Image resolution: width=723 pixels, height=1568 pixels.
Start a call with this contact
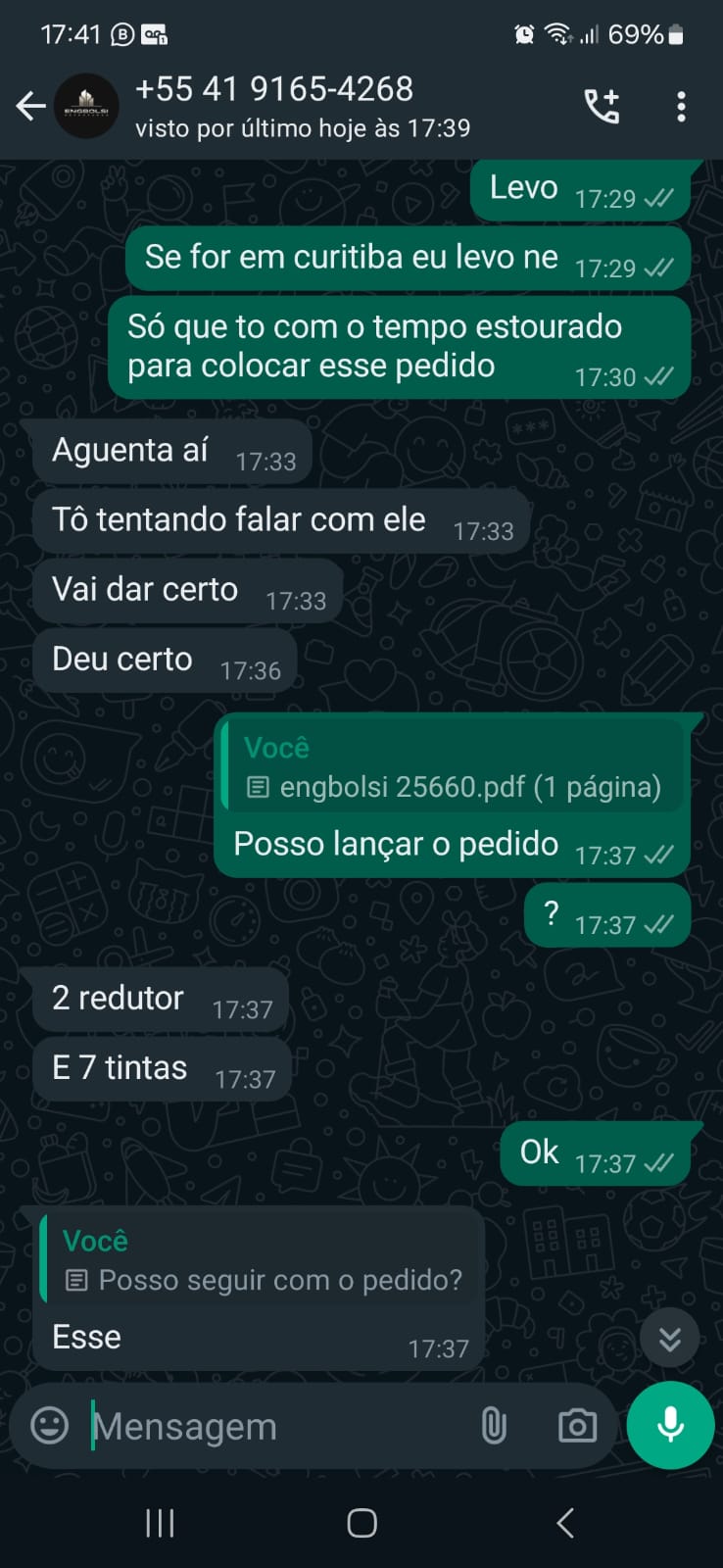(x=602, y=106)
